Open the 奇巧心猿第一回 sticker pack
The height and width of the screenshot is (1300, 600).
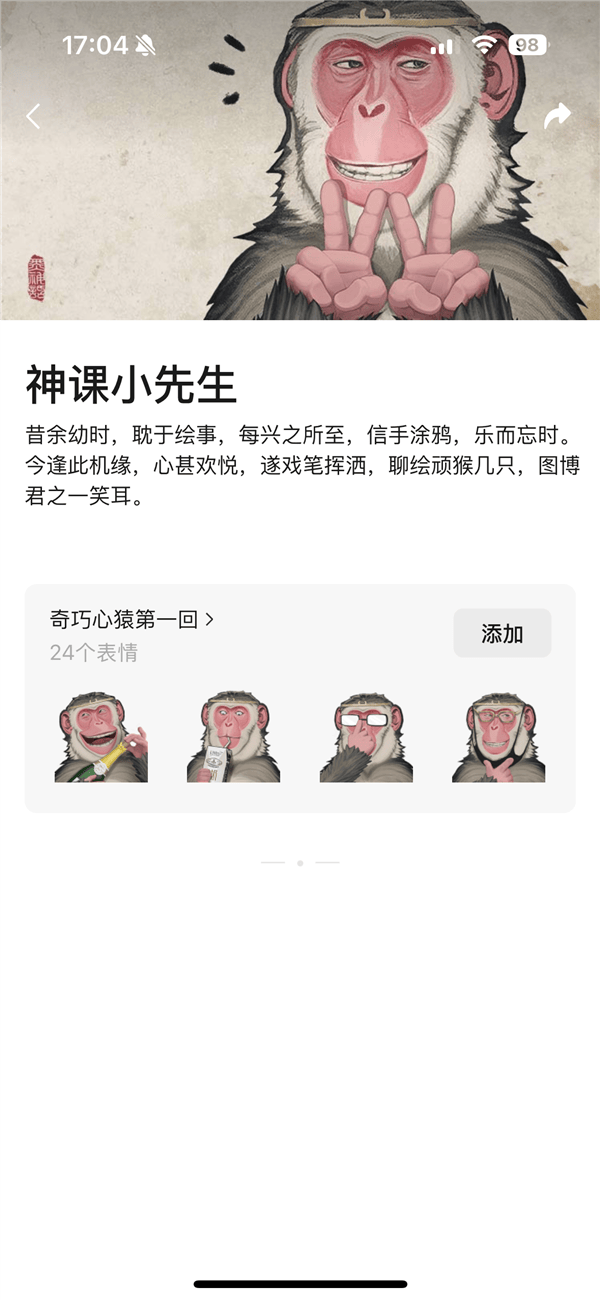click(132, 620)
